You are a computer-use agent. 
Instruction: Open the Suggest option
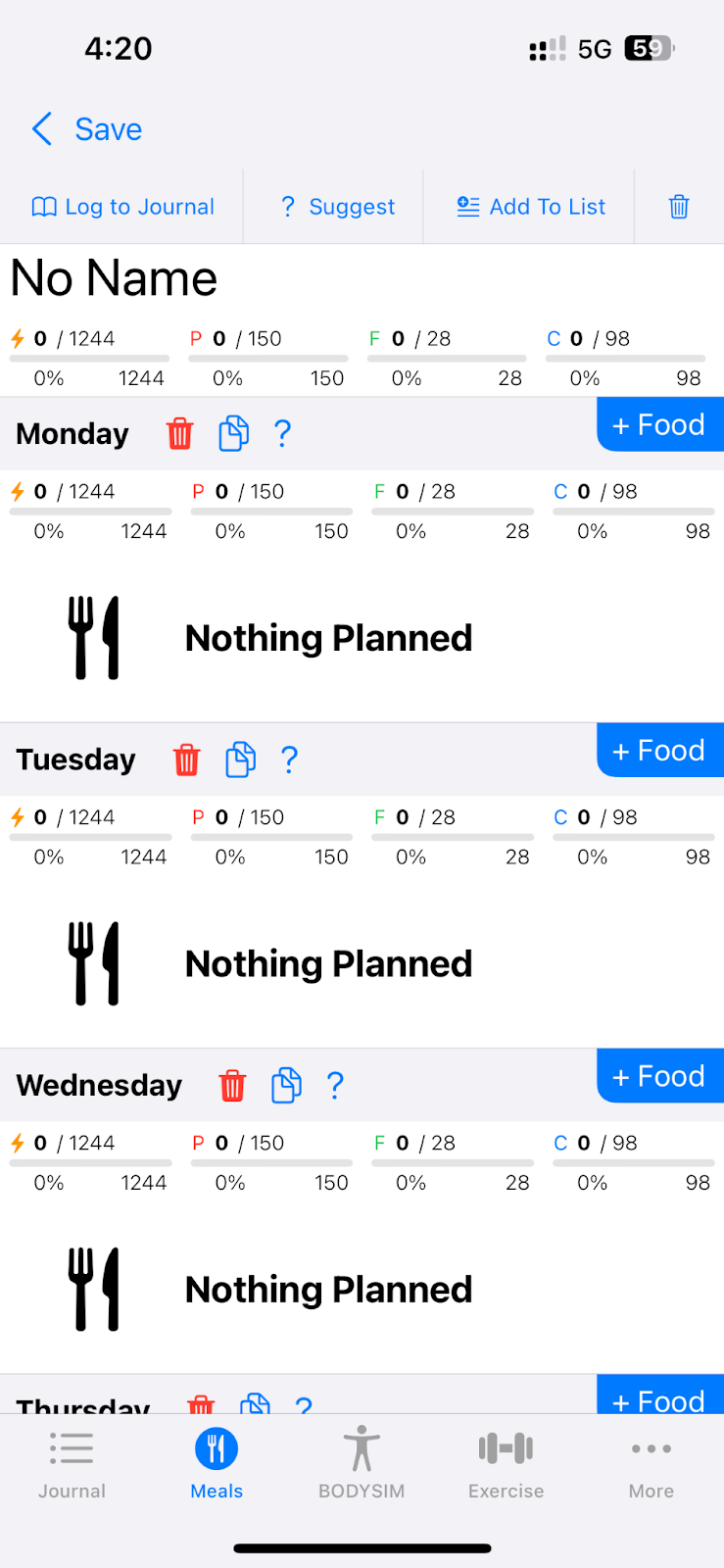coord(337,207)
